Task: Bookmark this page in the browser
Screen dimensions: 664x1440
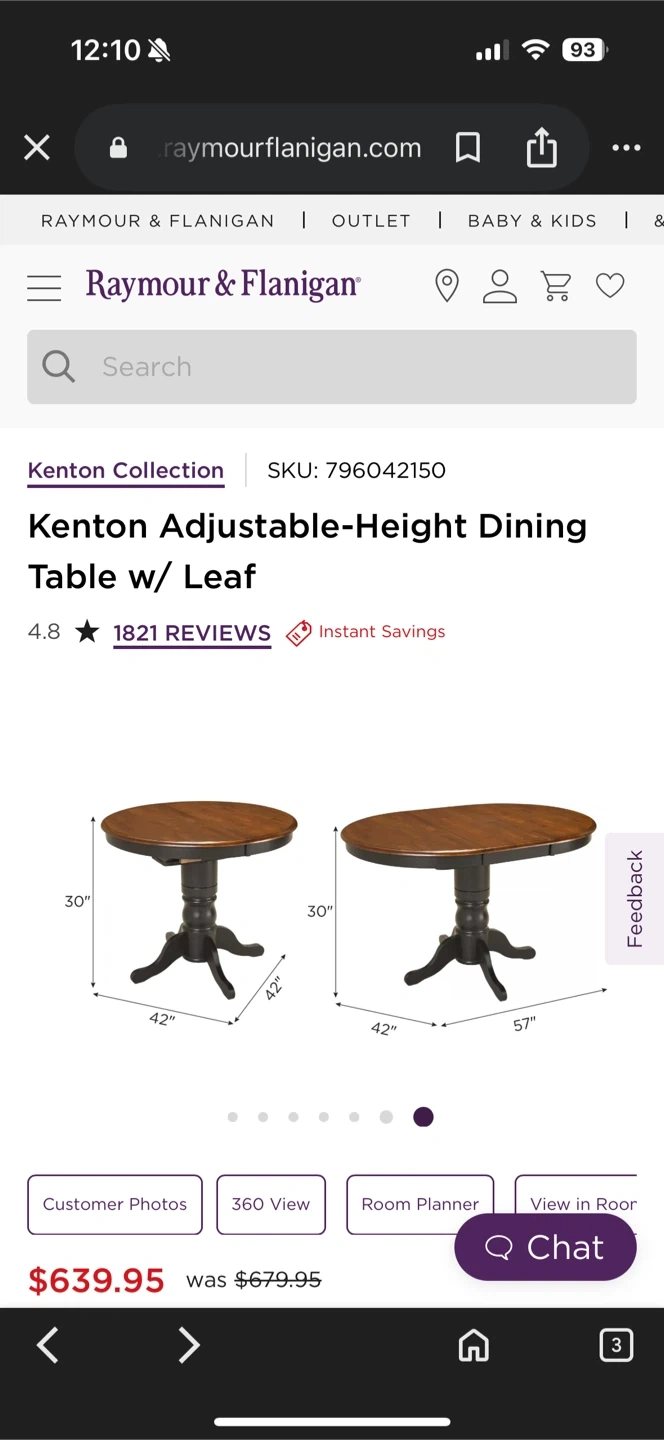Action: 467,149
